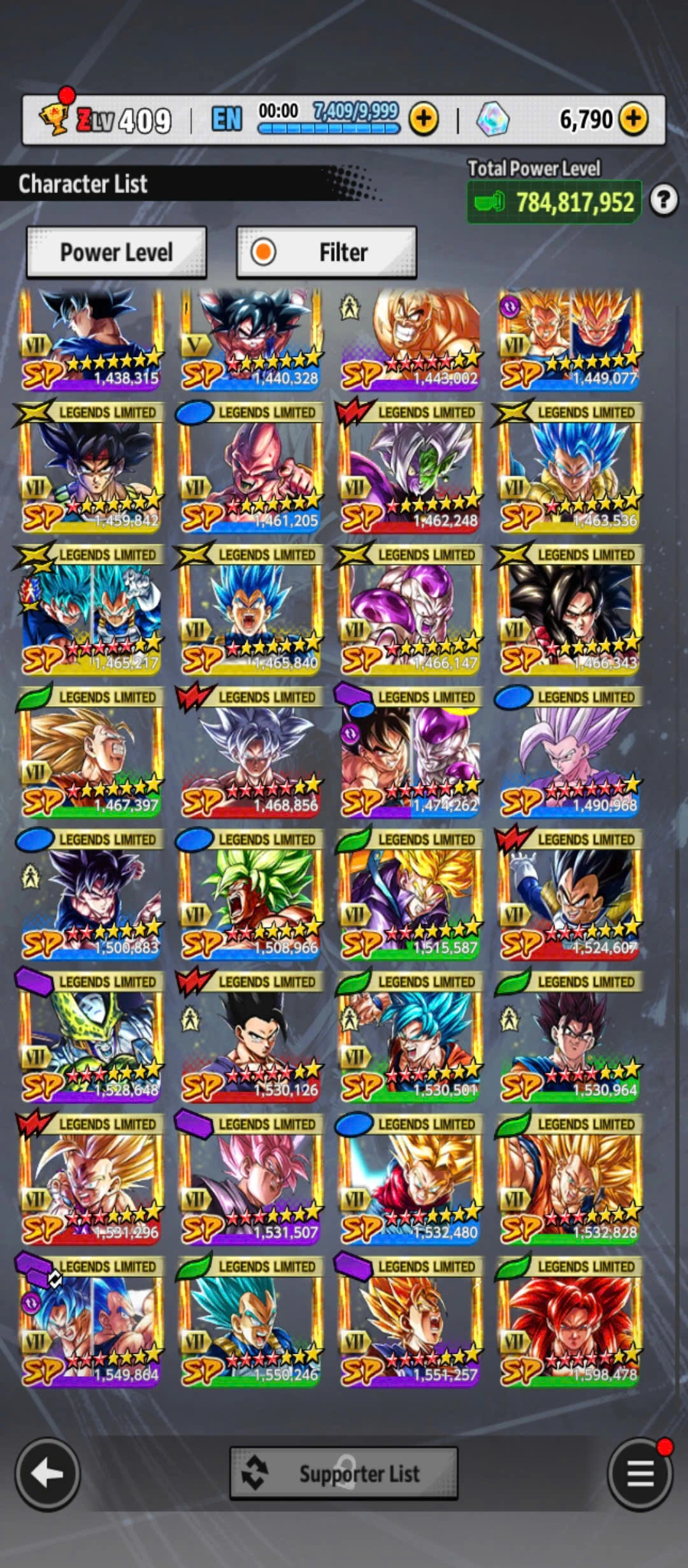This screenshot has width=688, height=1568.
Task: Add crystals with the plus beside 6,790
Action: (x=633, y=119)
